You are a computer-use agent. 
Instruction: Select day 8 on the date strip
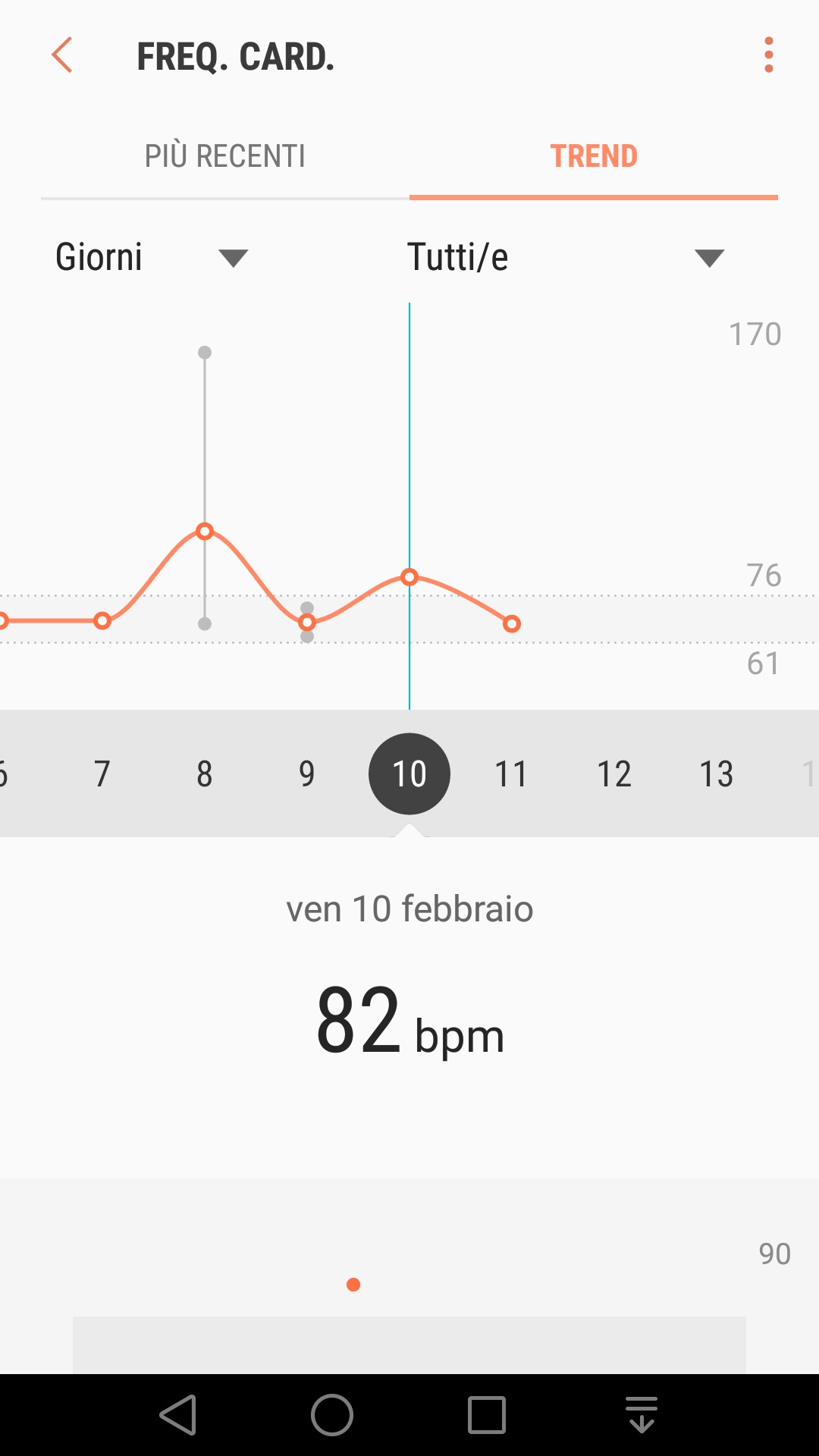coord(205,774)
